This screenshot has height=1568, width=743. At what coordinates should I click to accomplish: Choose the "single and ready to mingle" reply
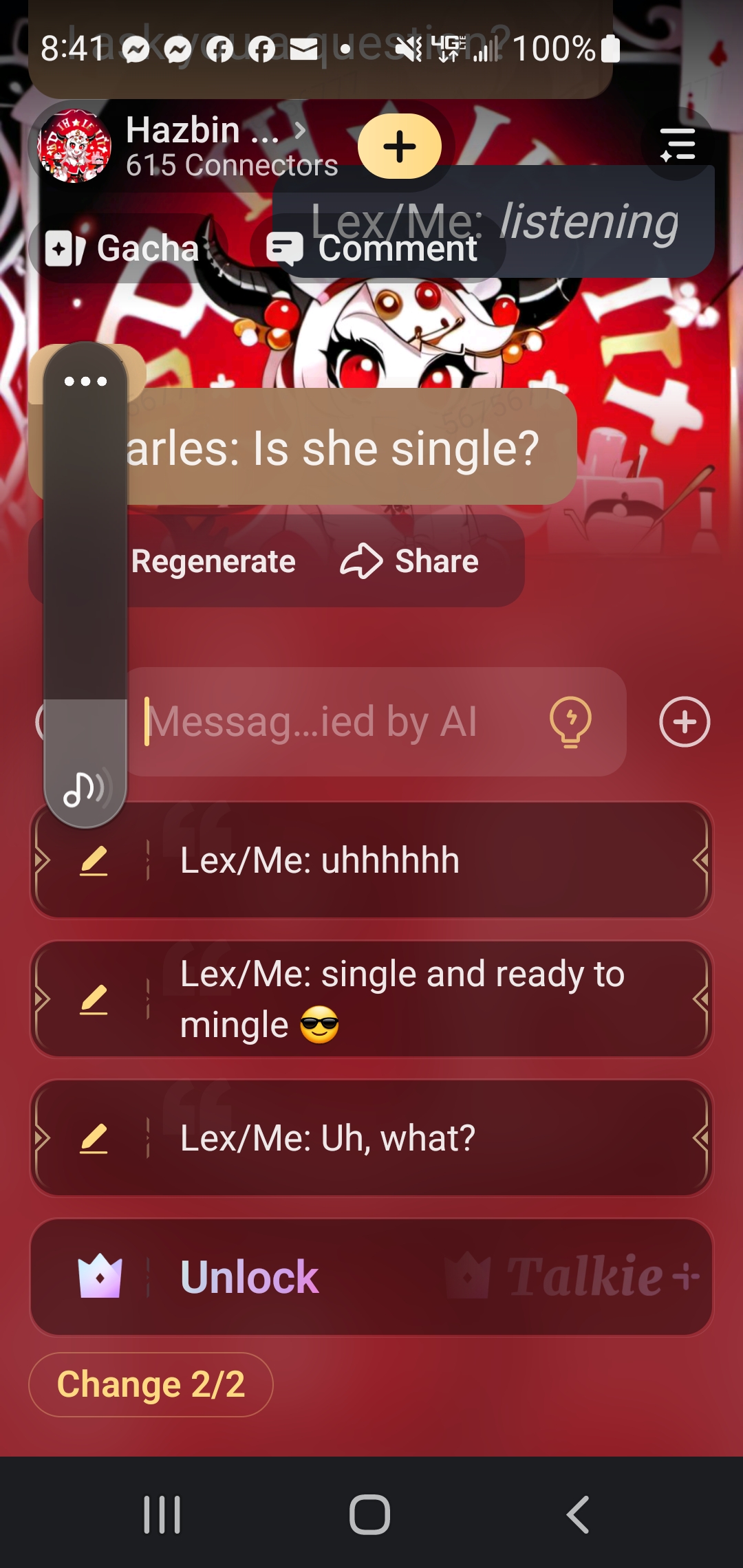point(413,999)
